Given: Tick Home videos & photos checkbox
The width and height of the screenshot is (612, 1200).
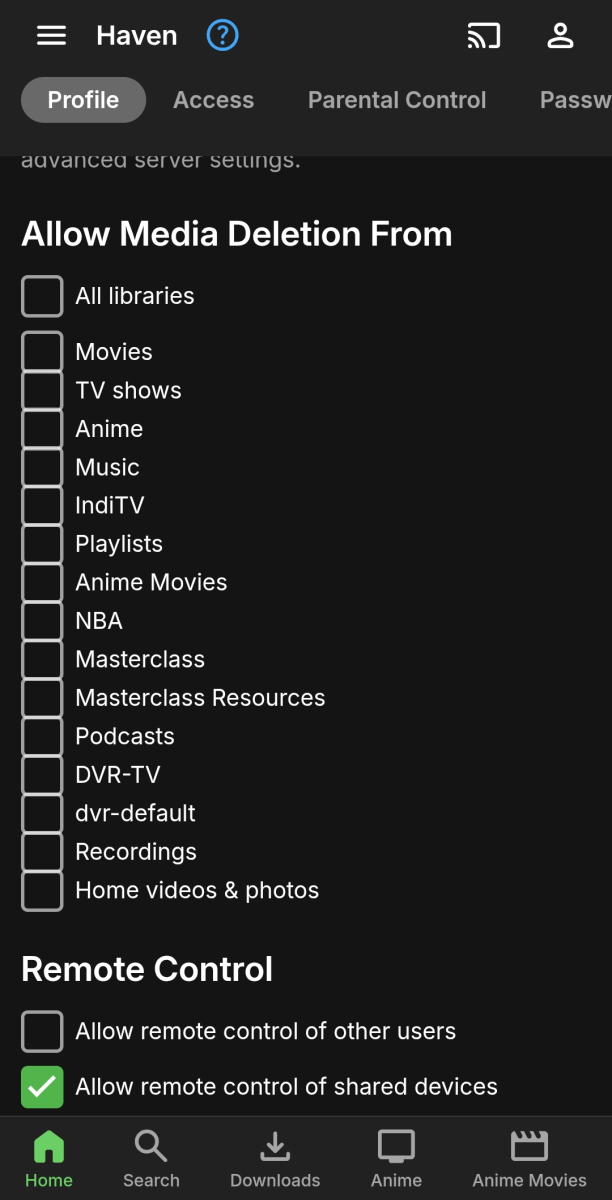Looking at the screenshot, I should pyautogui.click(x=42, y=891).
